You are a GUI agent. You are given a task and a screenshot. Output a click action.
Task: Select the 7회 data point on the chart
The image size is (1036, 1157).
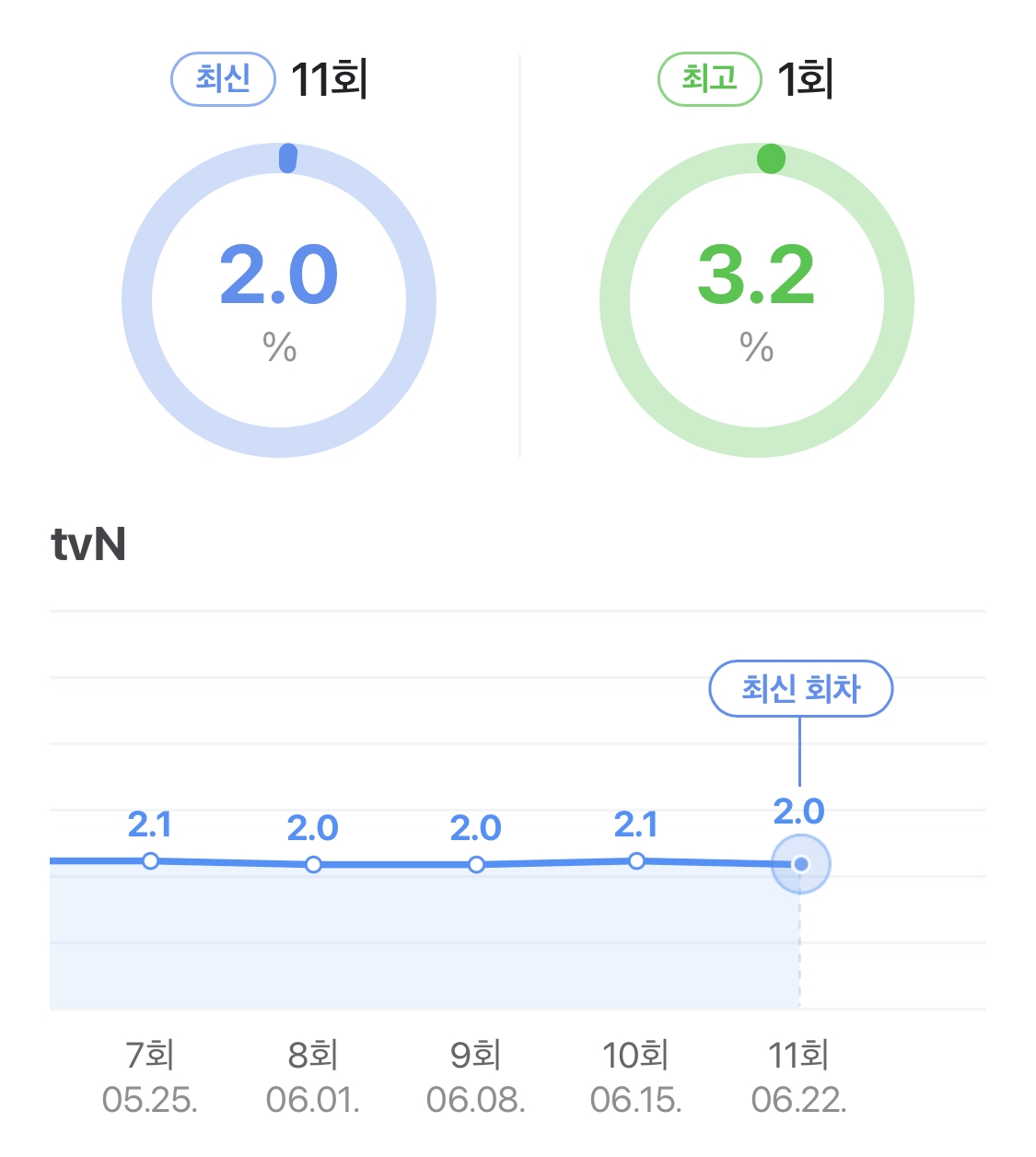[150, 861]
